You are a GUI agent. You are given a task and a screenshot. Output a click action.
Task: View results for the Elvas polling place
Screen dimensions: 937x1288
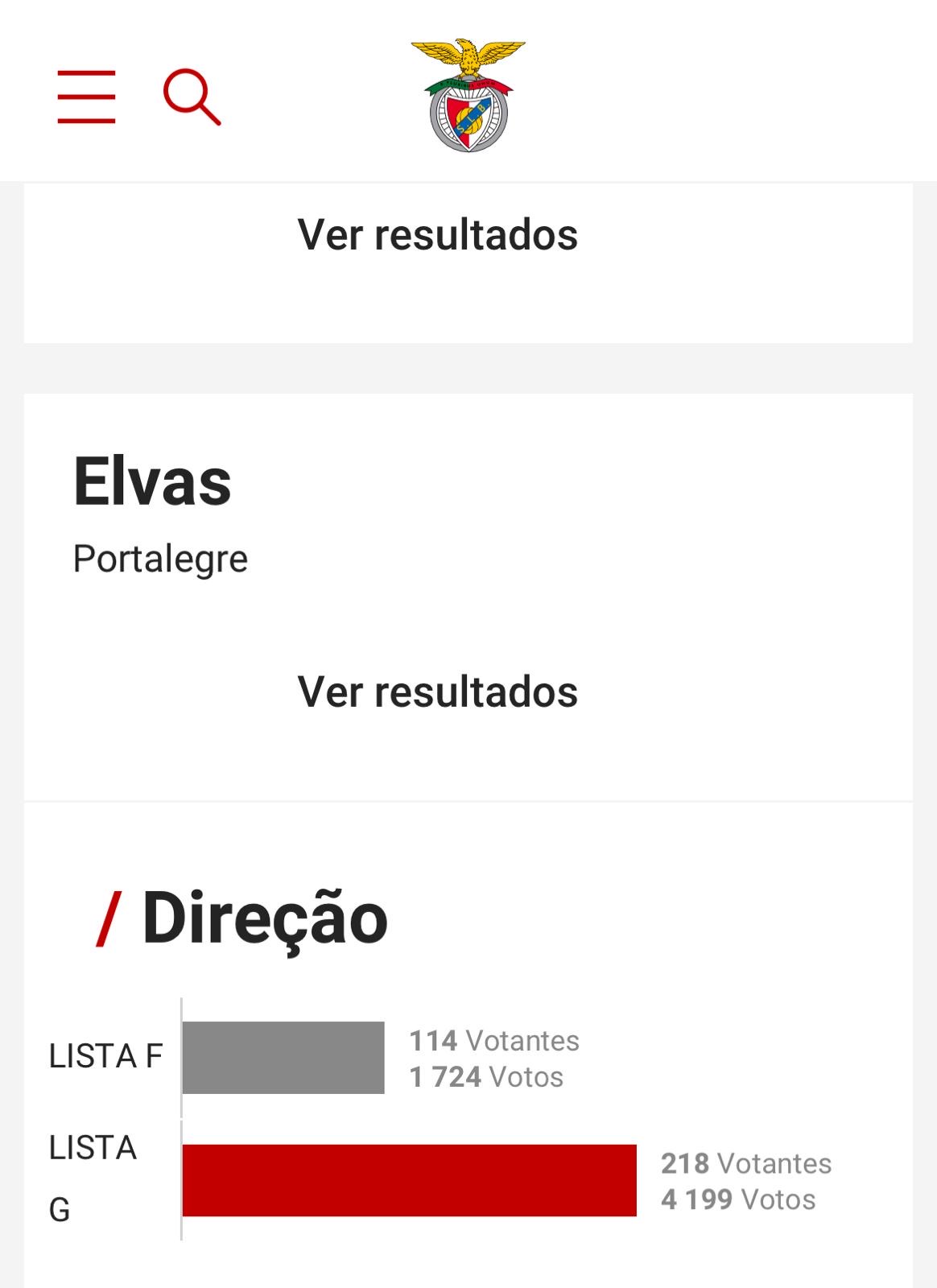(437, 691)
